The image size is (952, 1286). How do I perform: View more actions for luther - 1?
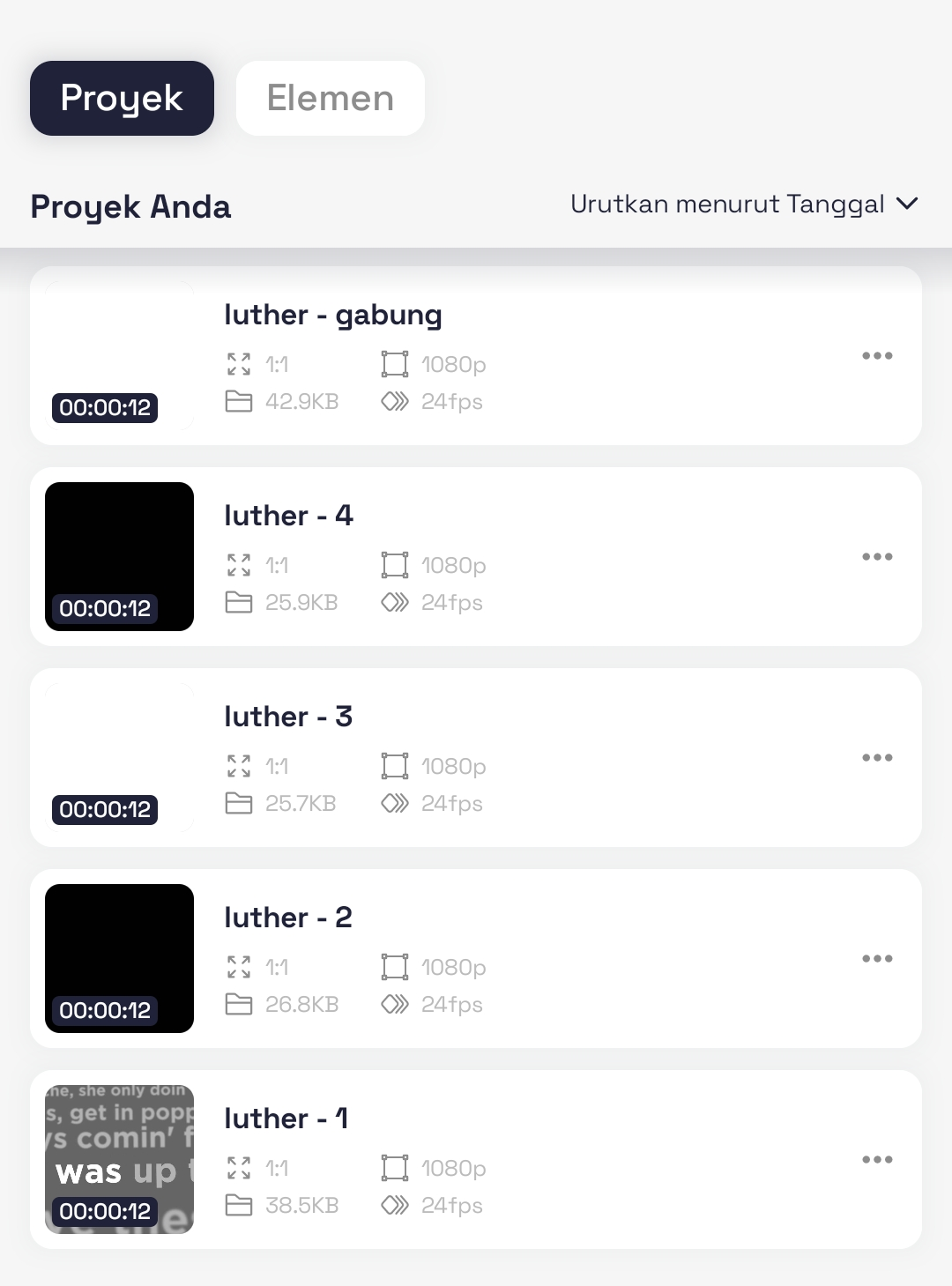click(x=877, y=1160)
